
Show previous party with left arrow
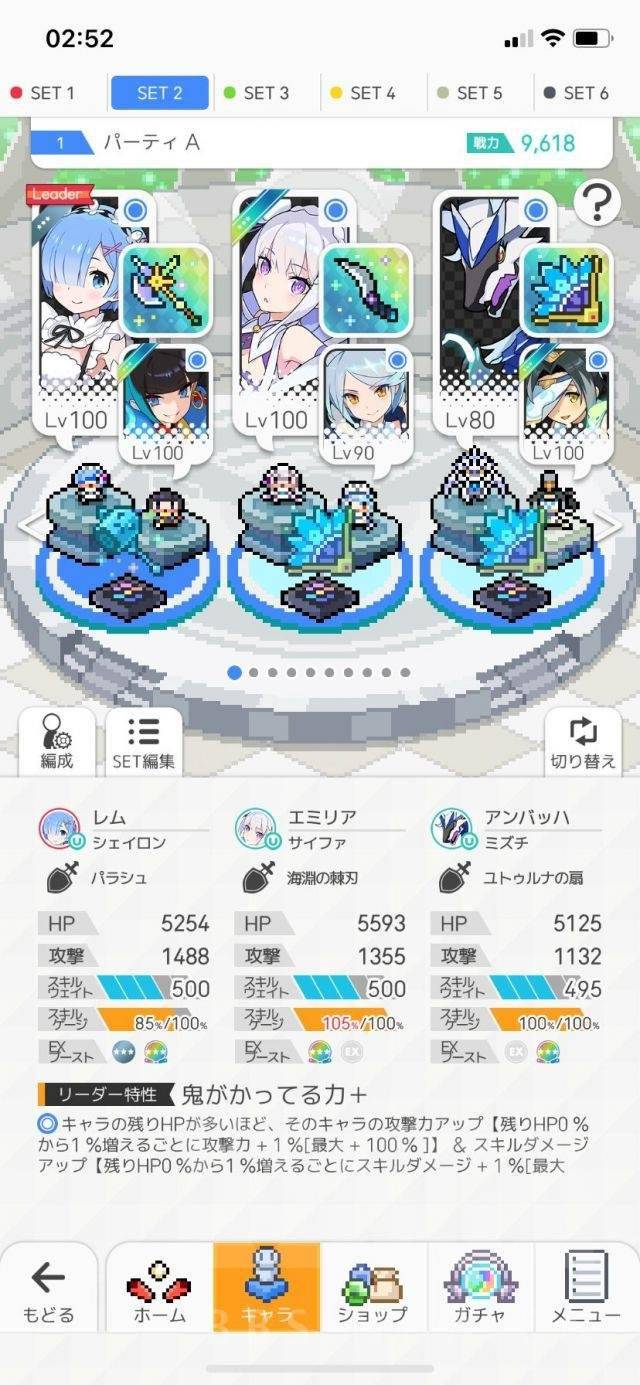[30, 525]
